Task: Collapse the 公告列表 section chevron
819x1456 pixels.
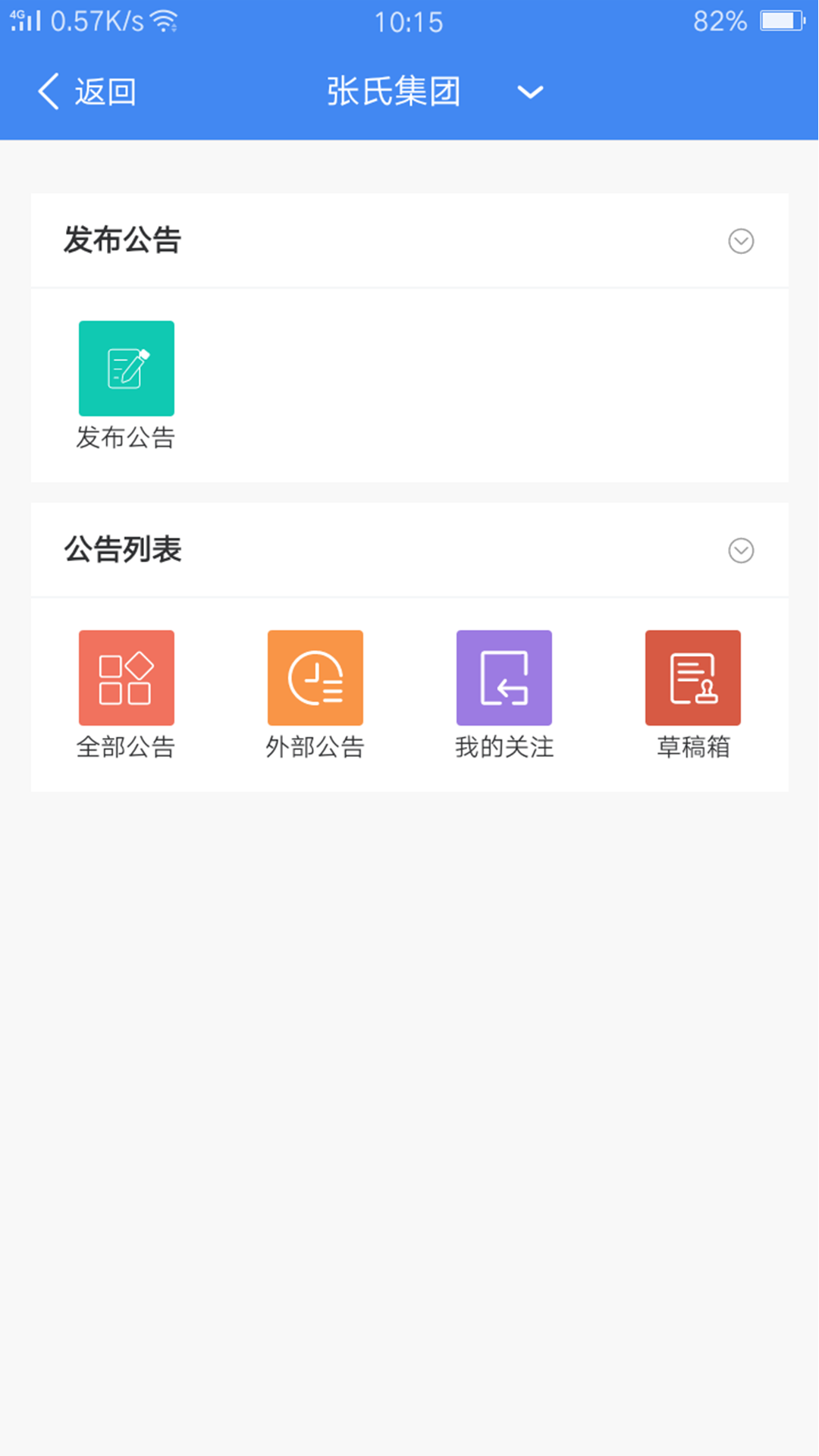Action: [741, 551]
